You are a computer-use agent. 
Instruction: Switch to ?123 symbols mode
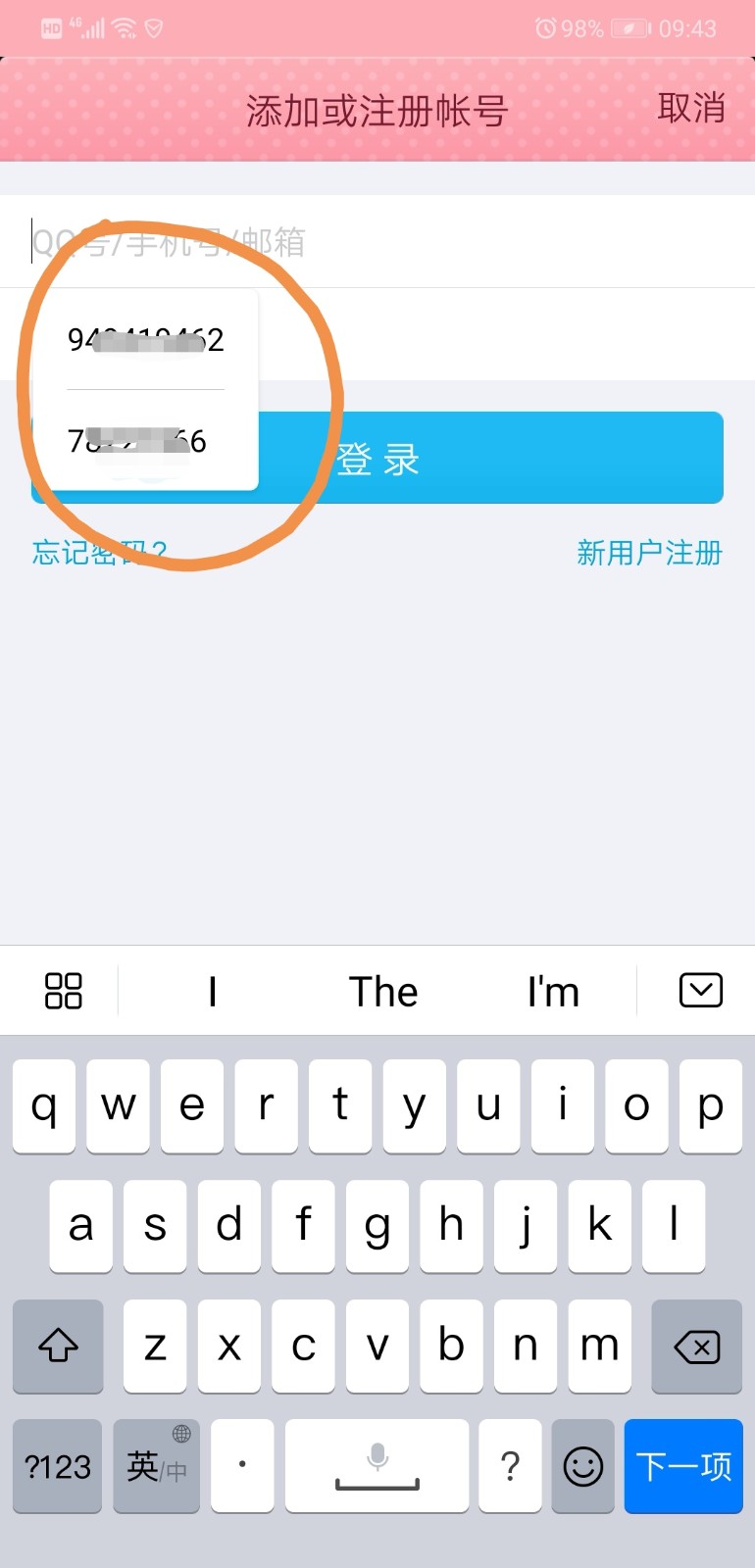57,1466
